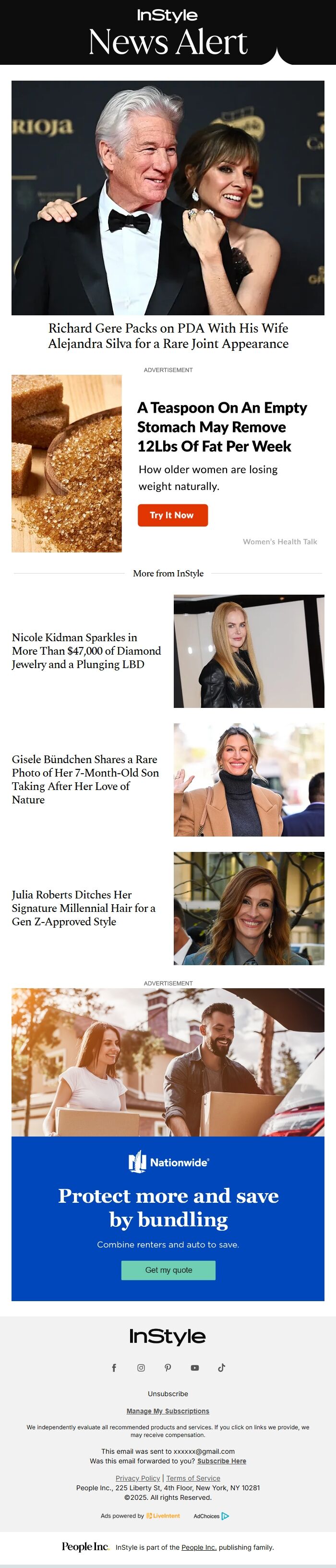Tap Get my quote in Nationwide ad
Screen dimensions: 336x1568
168,1270
